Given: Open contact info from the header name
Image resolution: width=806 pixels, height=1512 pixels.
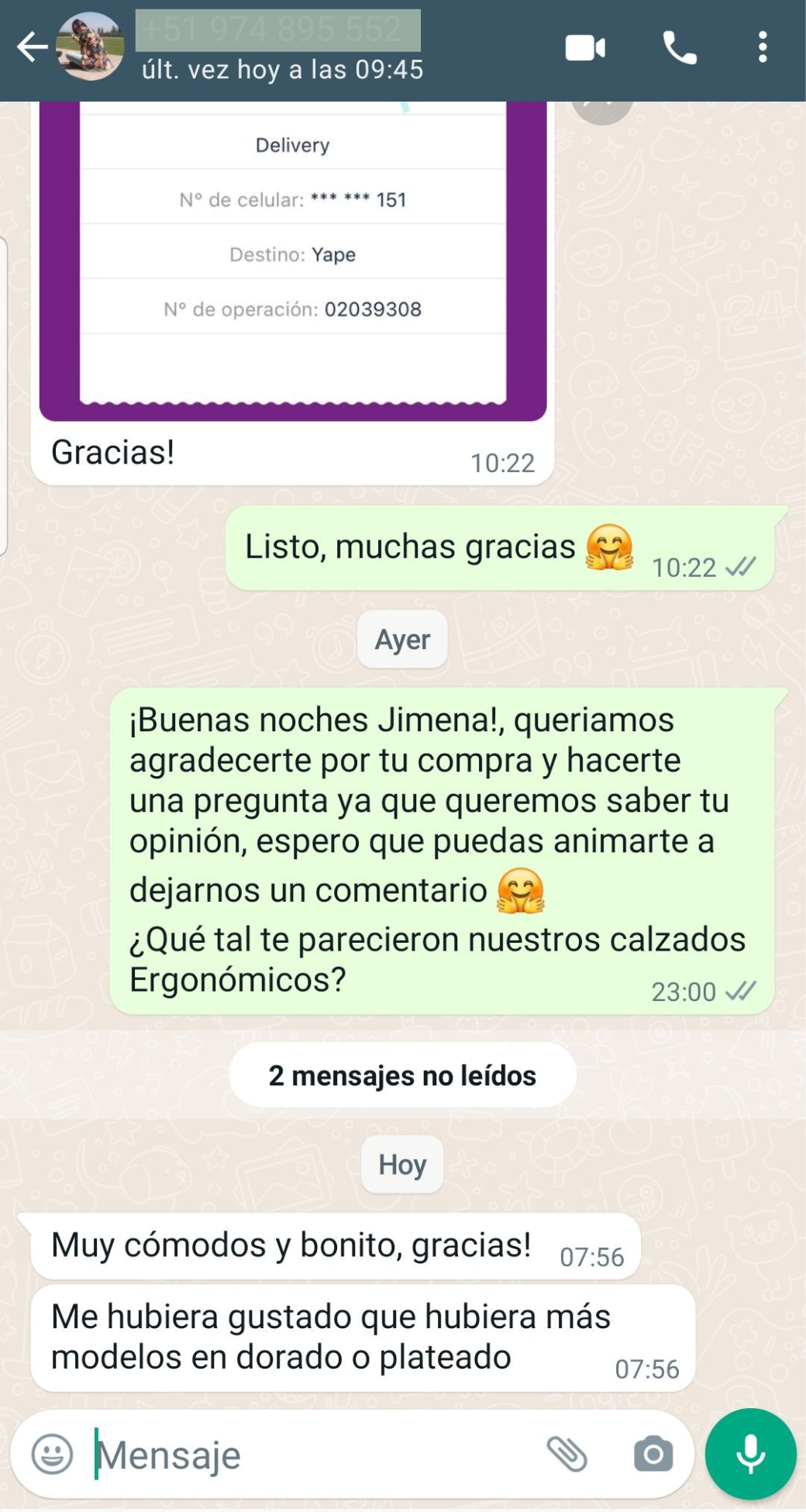Looking at the screenshot, I should tap(279, 48).
